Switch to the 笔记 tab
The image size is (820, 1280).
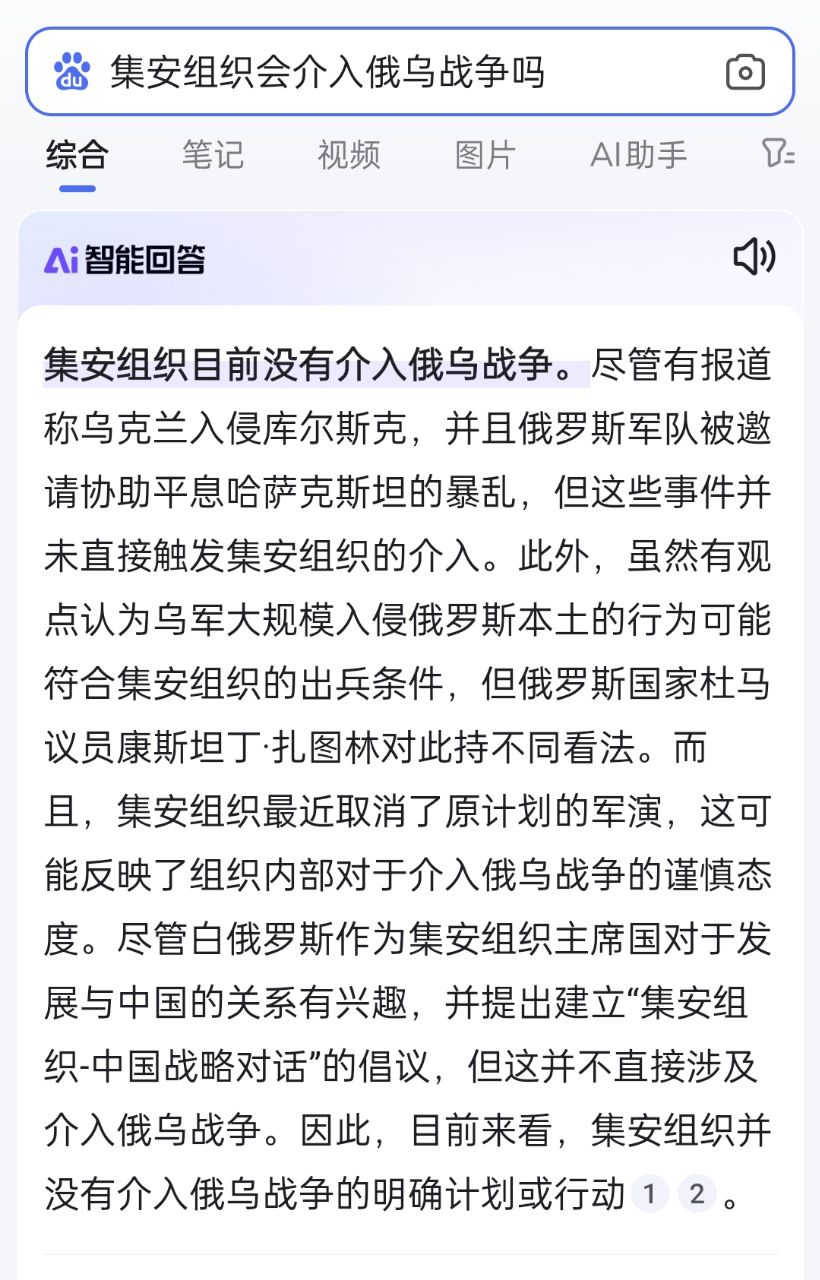click(212, 155)
